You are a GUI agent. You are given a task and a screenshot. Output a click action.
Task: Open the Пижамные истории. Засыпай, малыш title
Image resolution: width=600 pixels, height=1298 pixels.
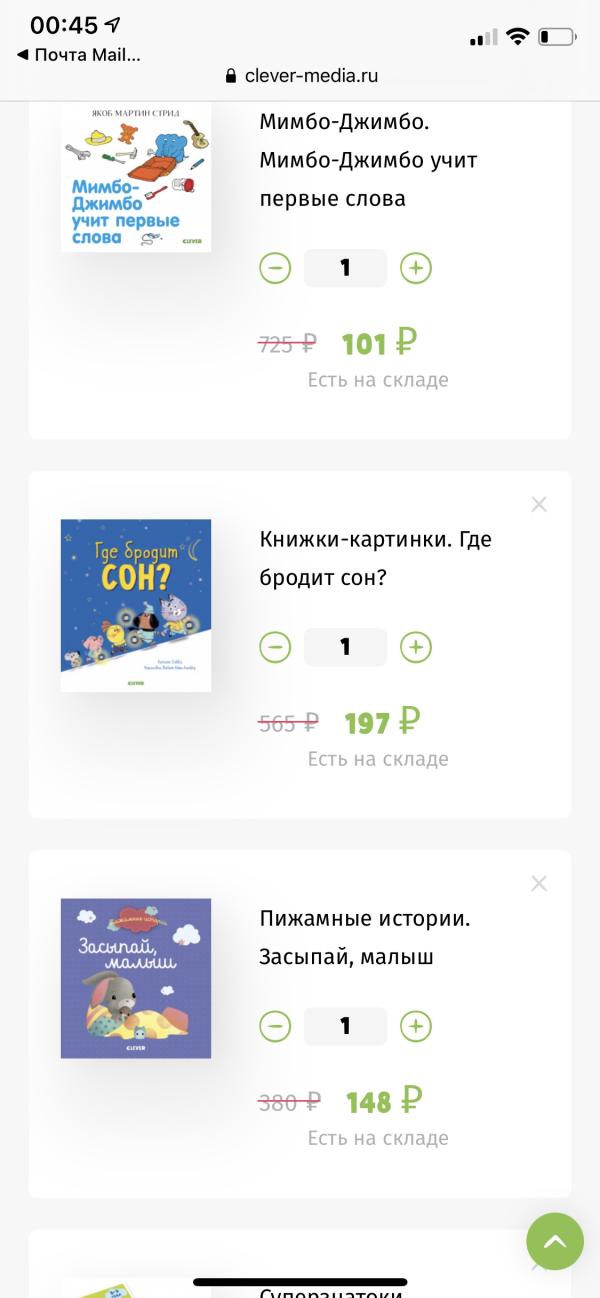(x=365, y=938)
